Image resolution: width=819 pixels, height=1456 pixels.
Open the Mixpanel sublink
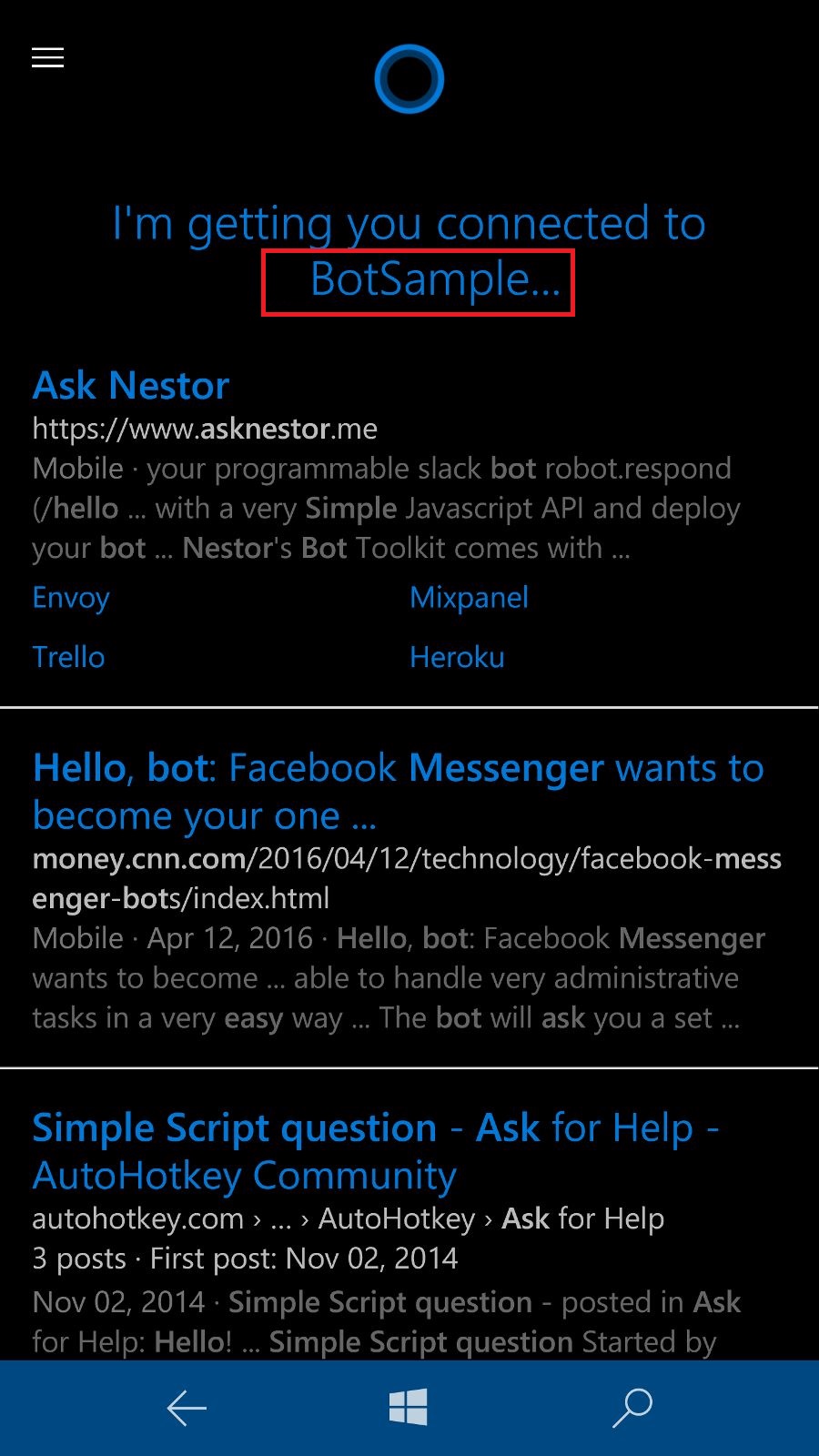tap(469, 598)
